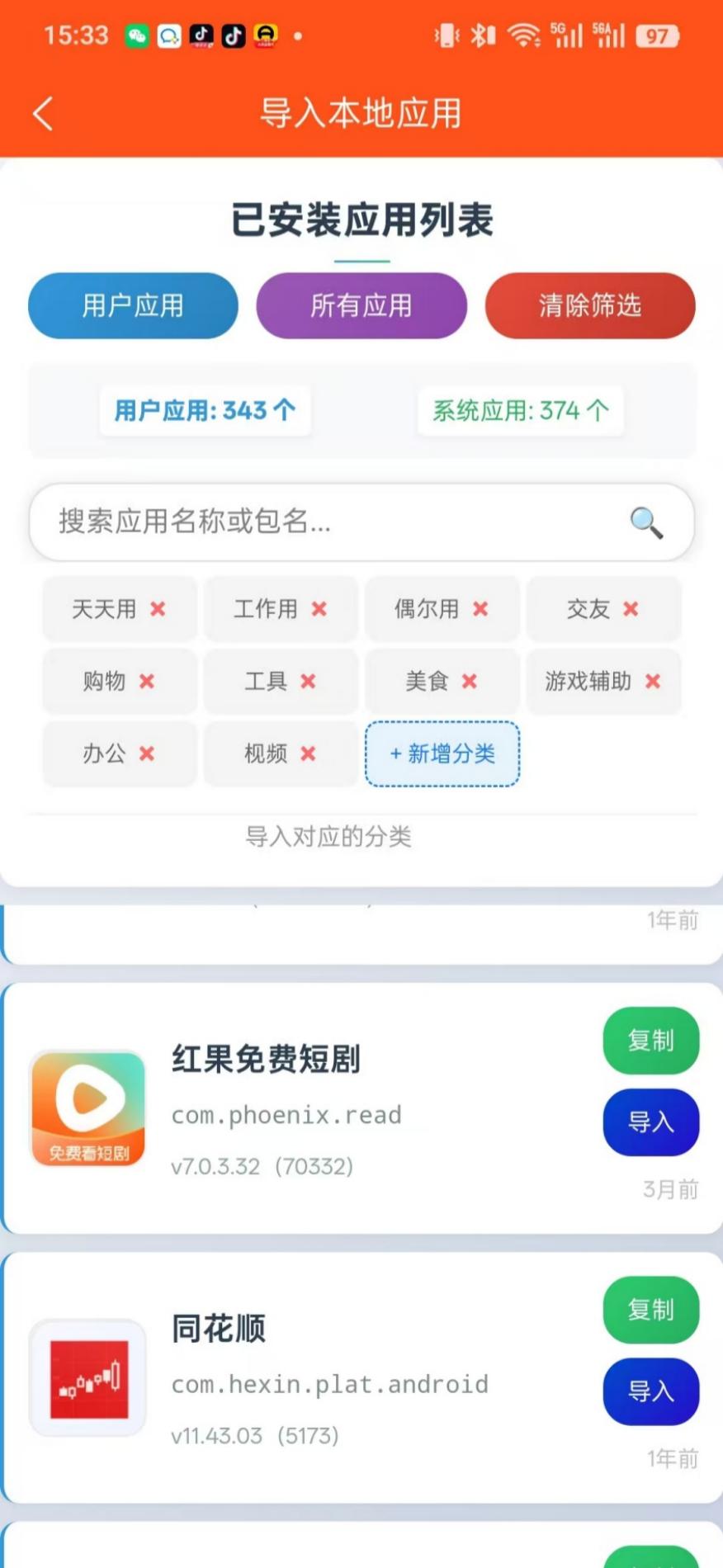The height and width of the screenshot is (1568, 723).
Task: Click the Douyin icon in status bar
Action: pyautogui.click(x=231, y=35)
